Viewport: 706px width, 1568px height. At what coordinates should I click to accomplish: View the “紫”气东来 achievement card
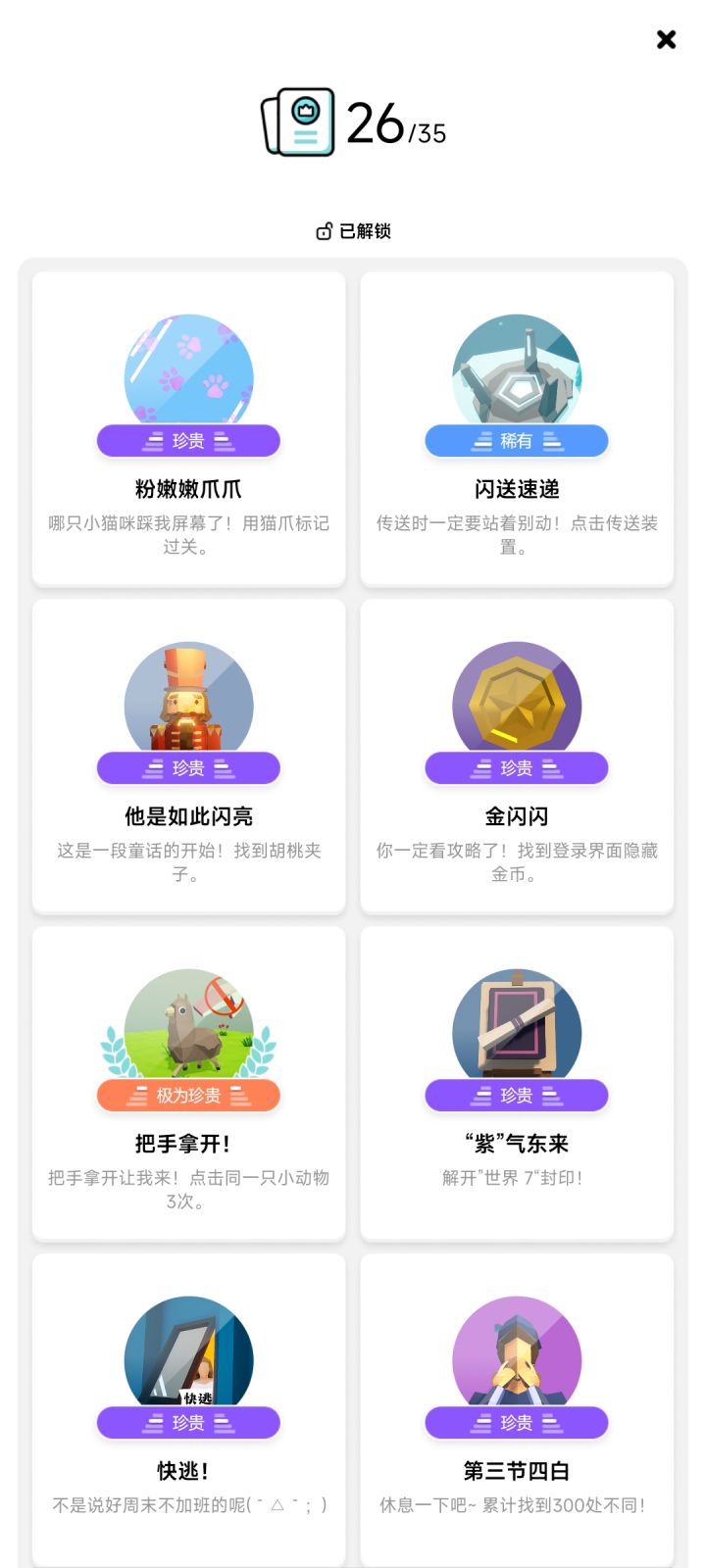pyautogui.click(x=517, y=1084)
